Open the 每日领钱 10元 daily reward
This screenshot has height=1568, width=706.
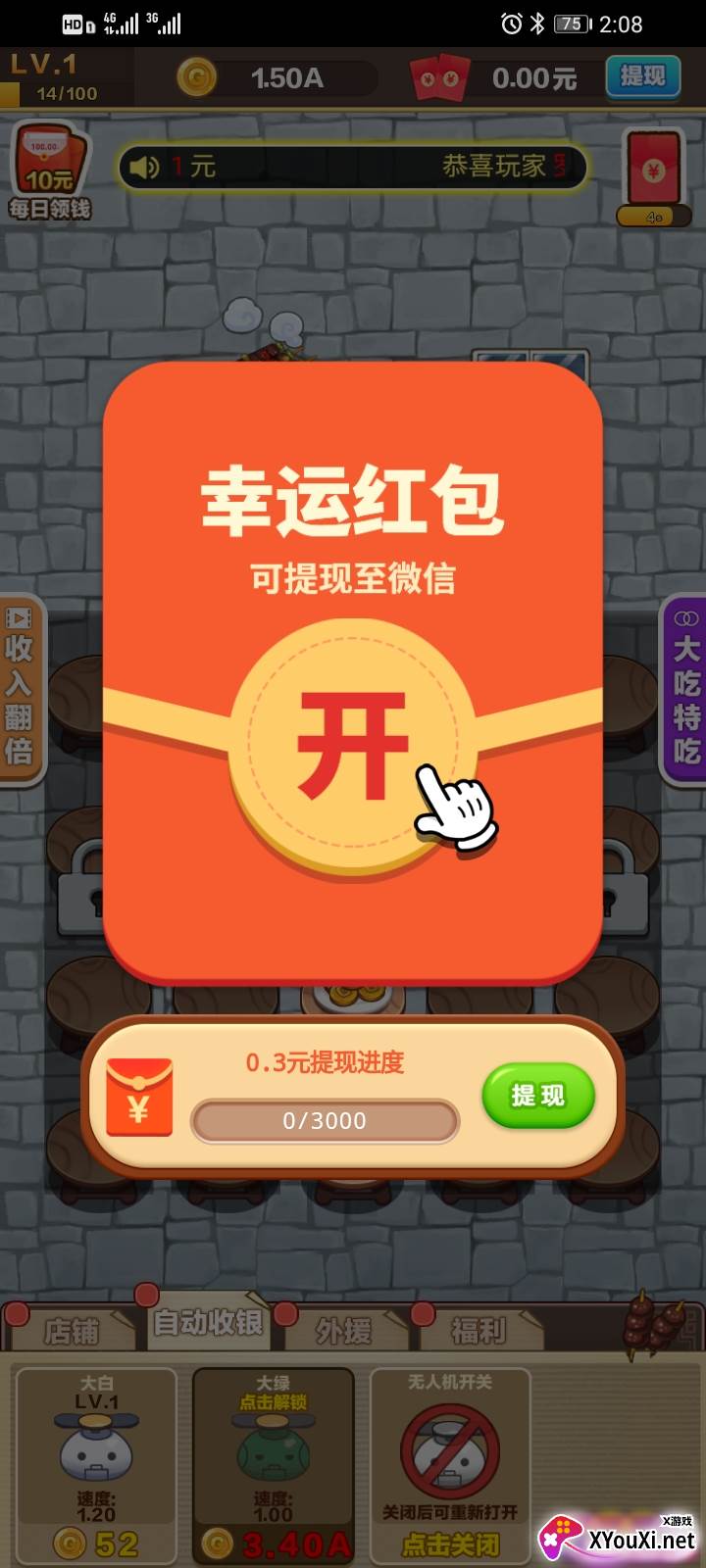coord(50,171)
